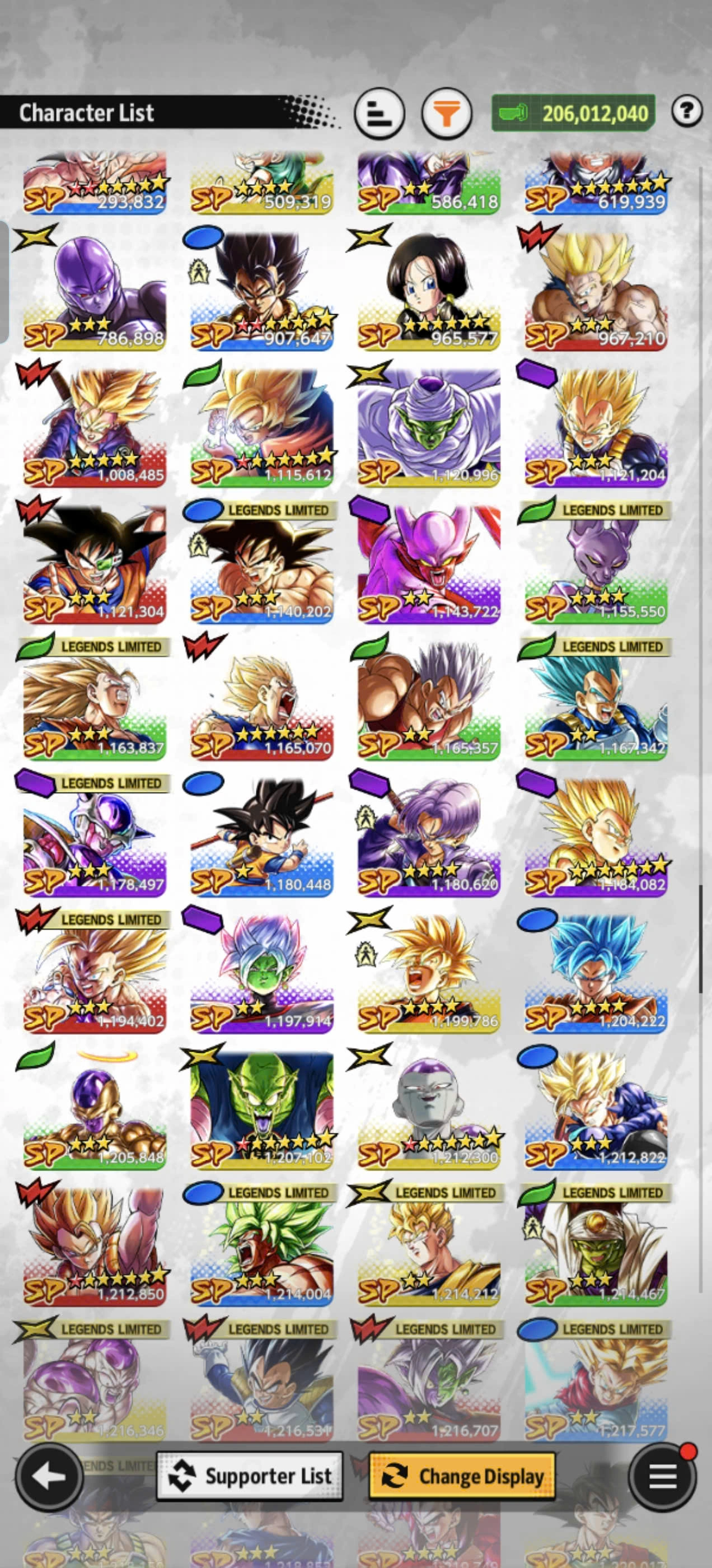This screenshot has height=1568, width=712.
Task: Tap the Change Display button
Action: coord(462,1476)
